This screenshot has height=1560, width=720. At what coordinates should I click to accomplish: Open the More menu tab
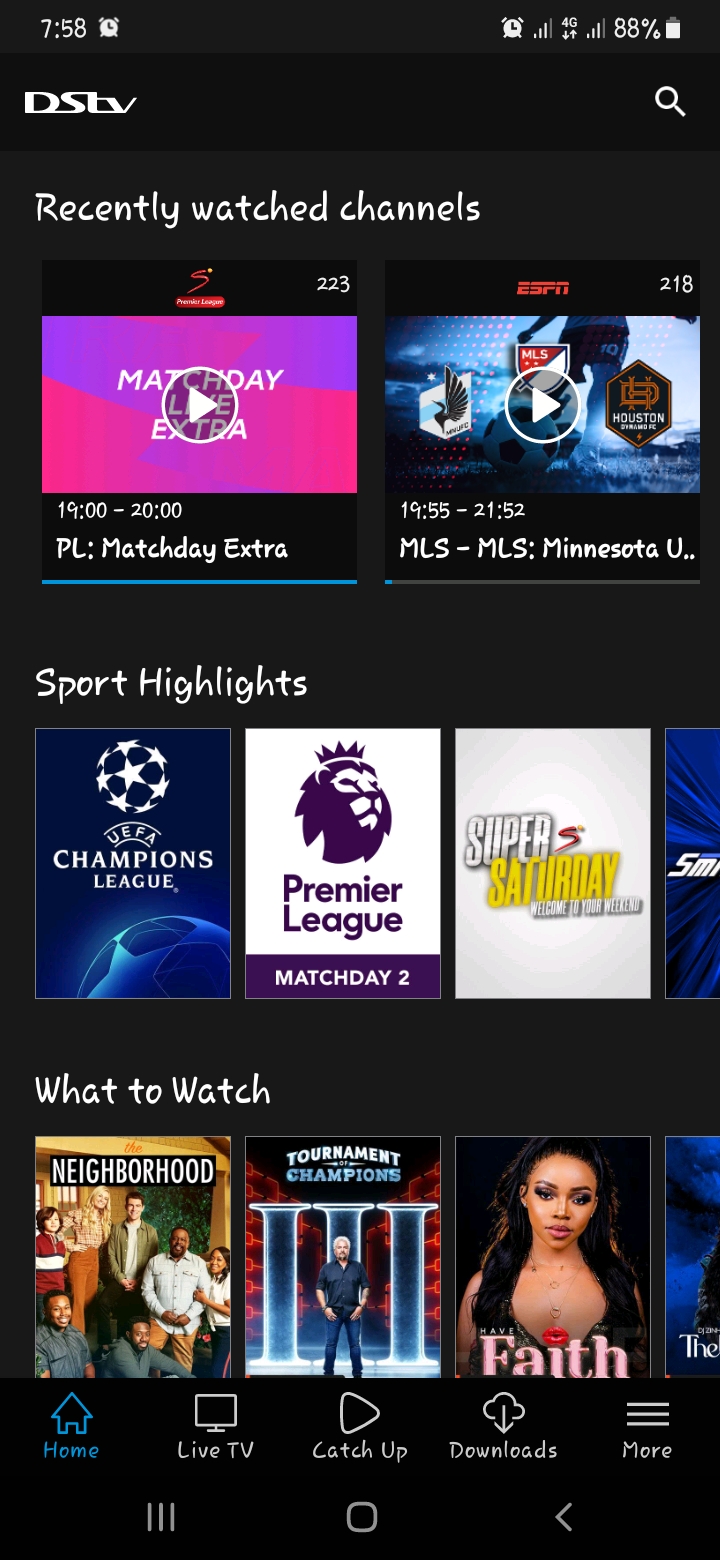pos(647,1427)
